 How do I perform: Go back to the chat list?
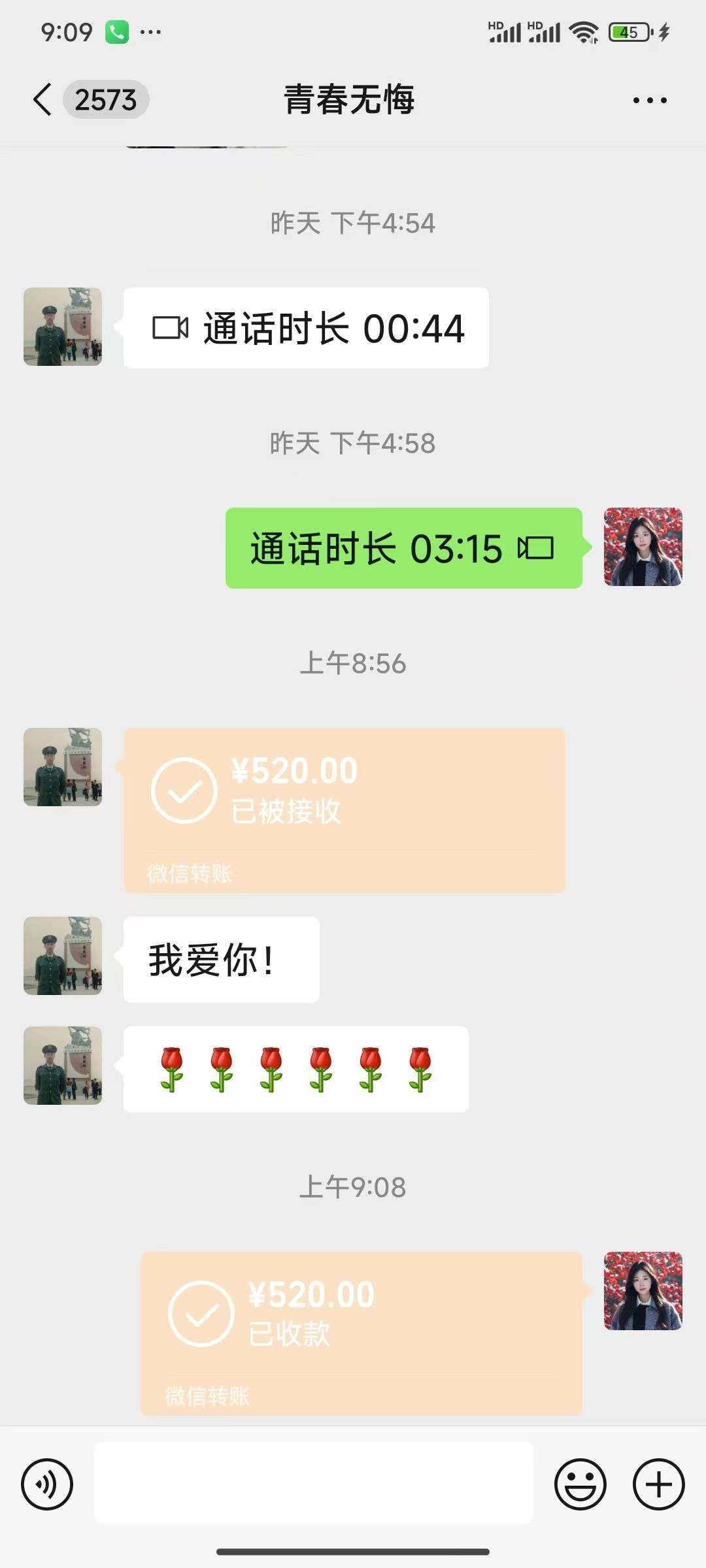coord(43,100)
